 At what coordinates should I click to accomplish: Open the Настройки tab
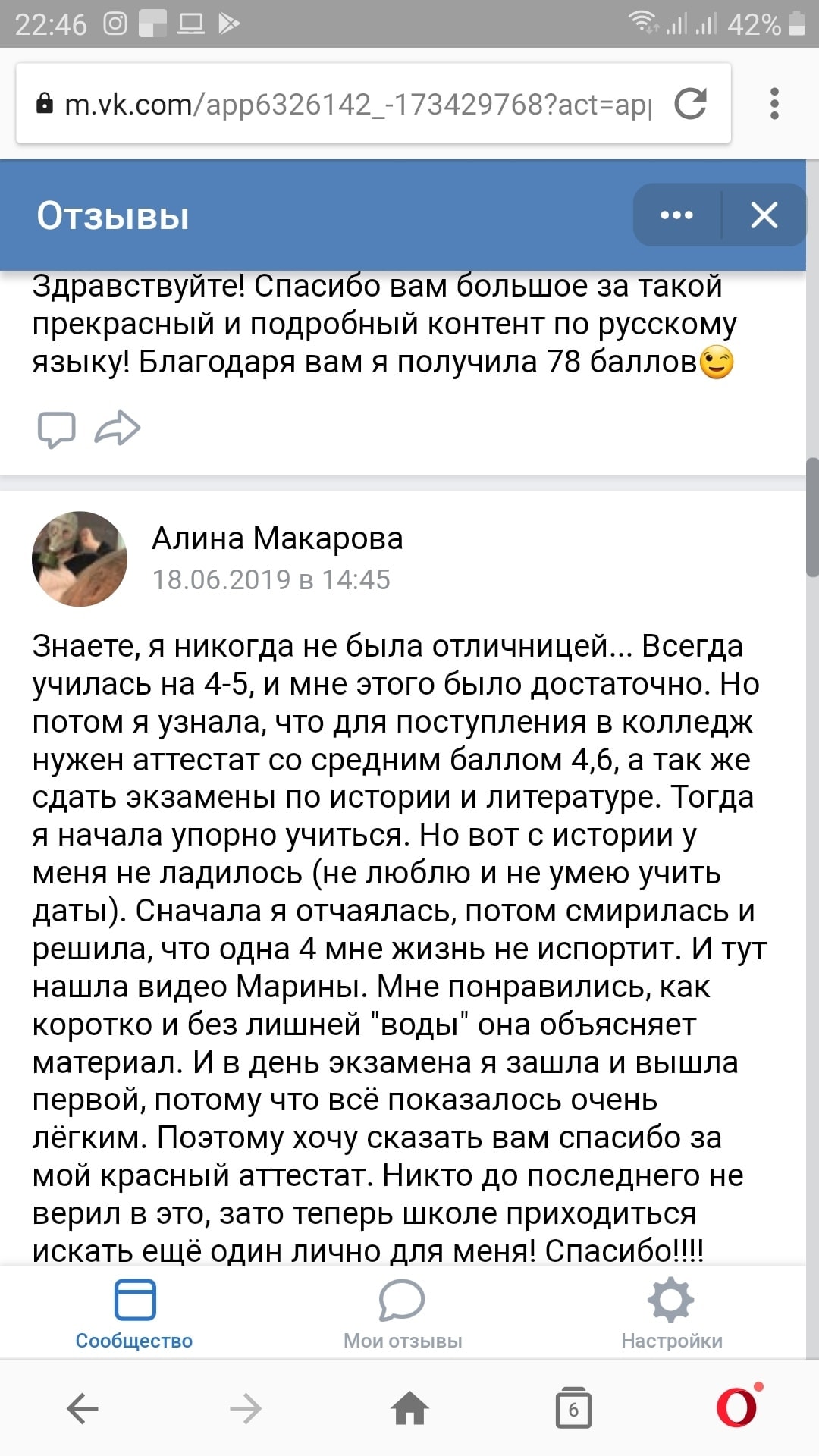pyautogui.click(x=671, y=1313)
